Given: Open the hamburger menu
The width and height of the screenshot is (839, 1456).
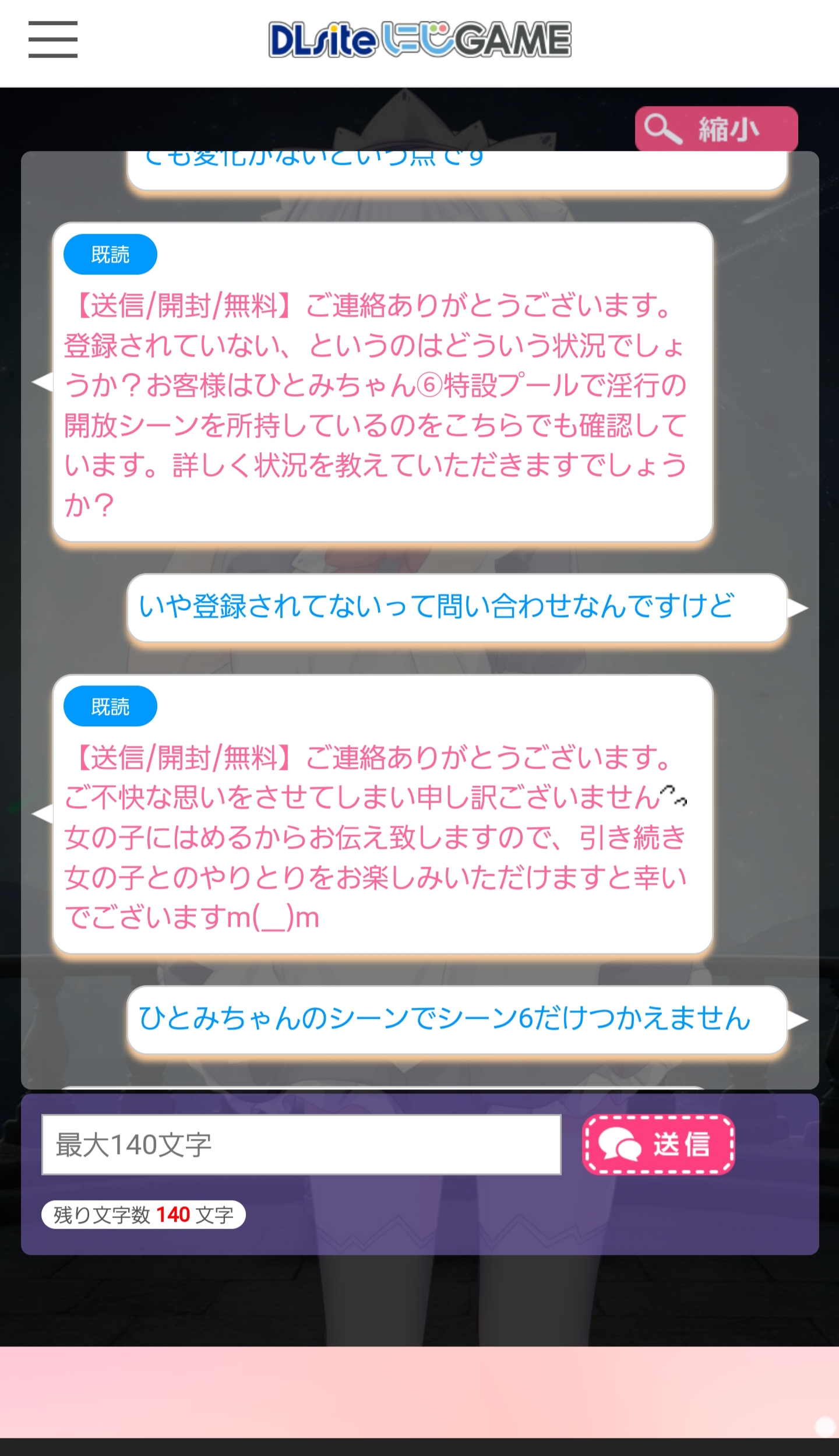Looking at the screenshot, I should 53,40.
